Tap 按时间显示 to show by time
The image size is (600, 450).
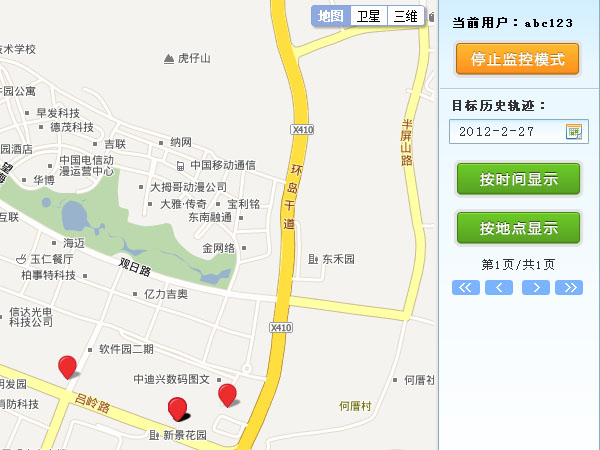518,180
